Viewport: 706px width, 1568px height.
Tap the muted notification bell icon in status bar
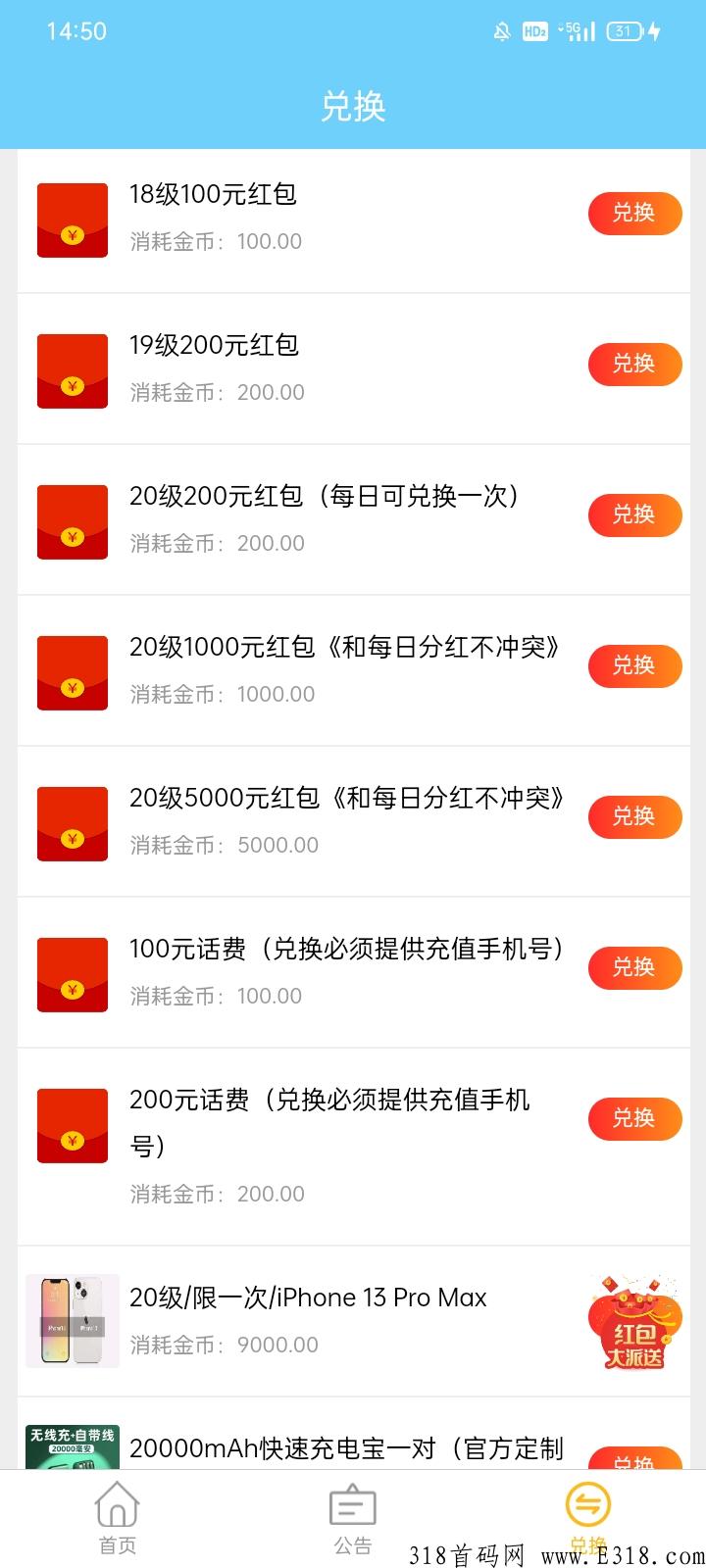(501, 31)
